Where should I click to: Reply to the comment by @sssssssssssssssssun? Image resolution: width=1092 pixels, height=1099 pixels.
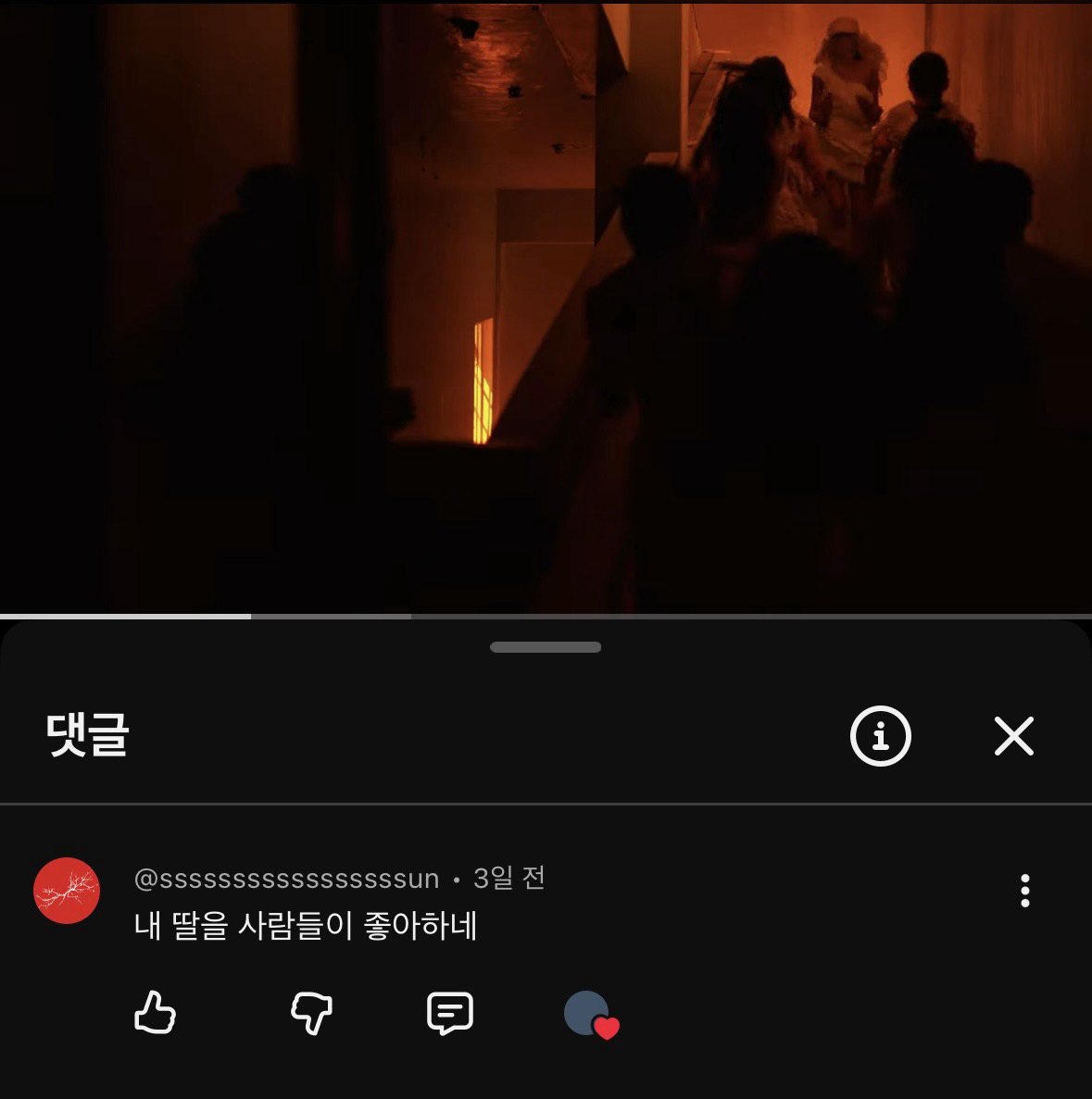click(x=450, y=1013)
